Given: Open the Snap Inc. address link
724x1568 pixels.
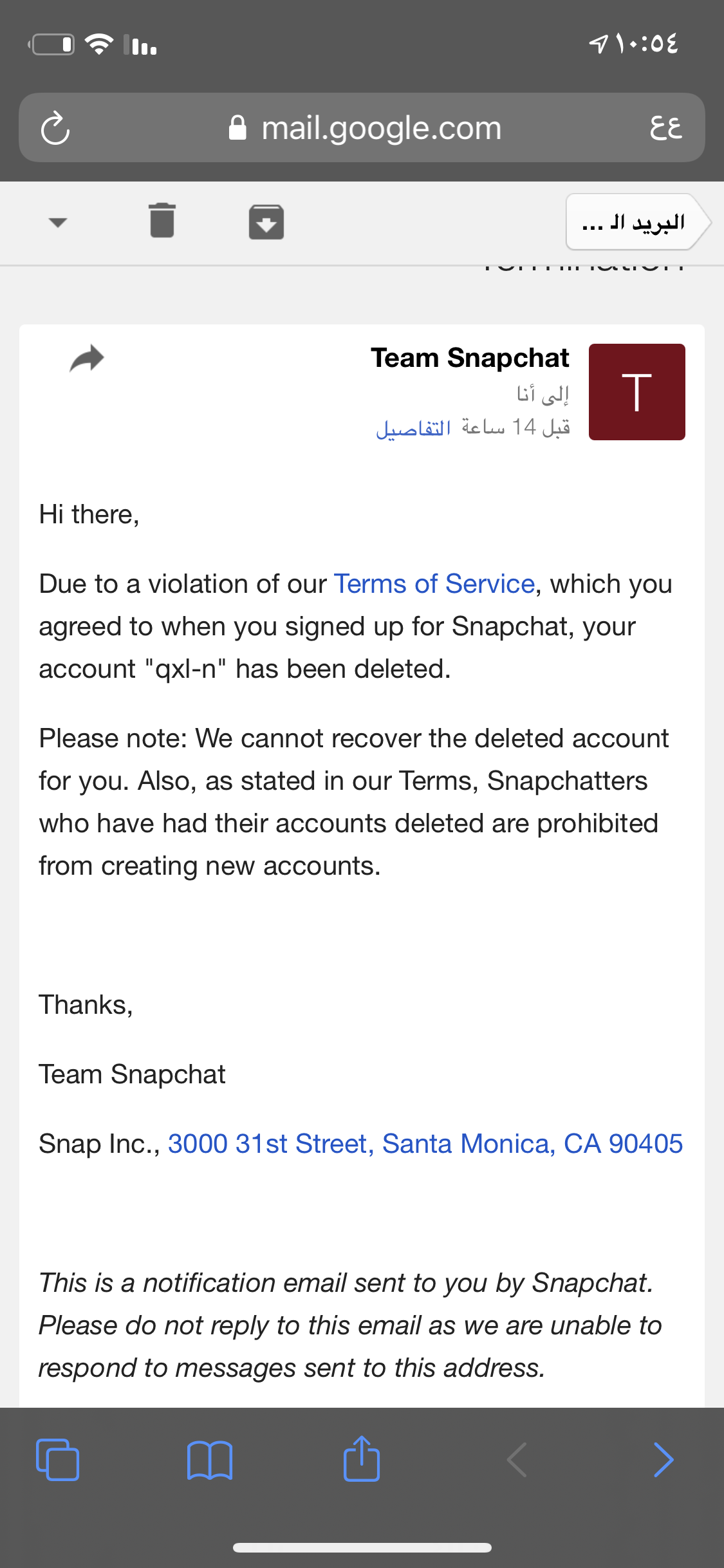Looking at the screenshot, I should (x=425, y=1144).
